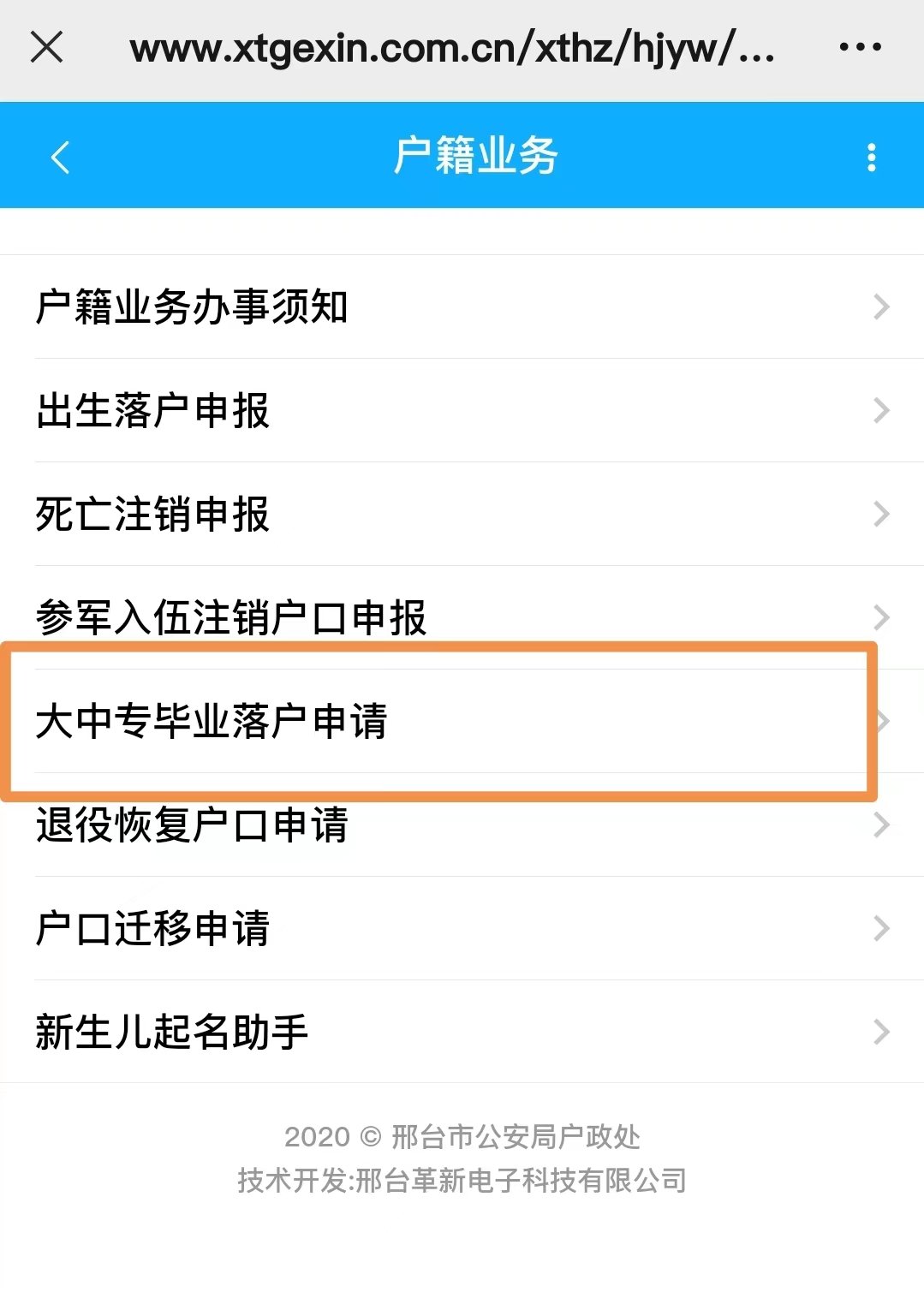Viewport: 924px width, 1292px height.
Task: Launch 新生儿起名助手
Action: click(462, 1032)
